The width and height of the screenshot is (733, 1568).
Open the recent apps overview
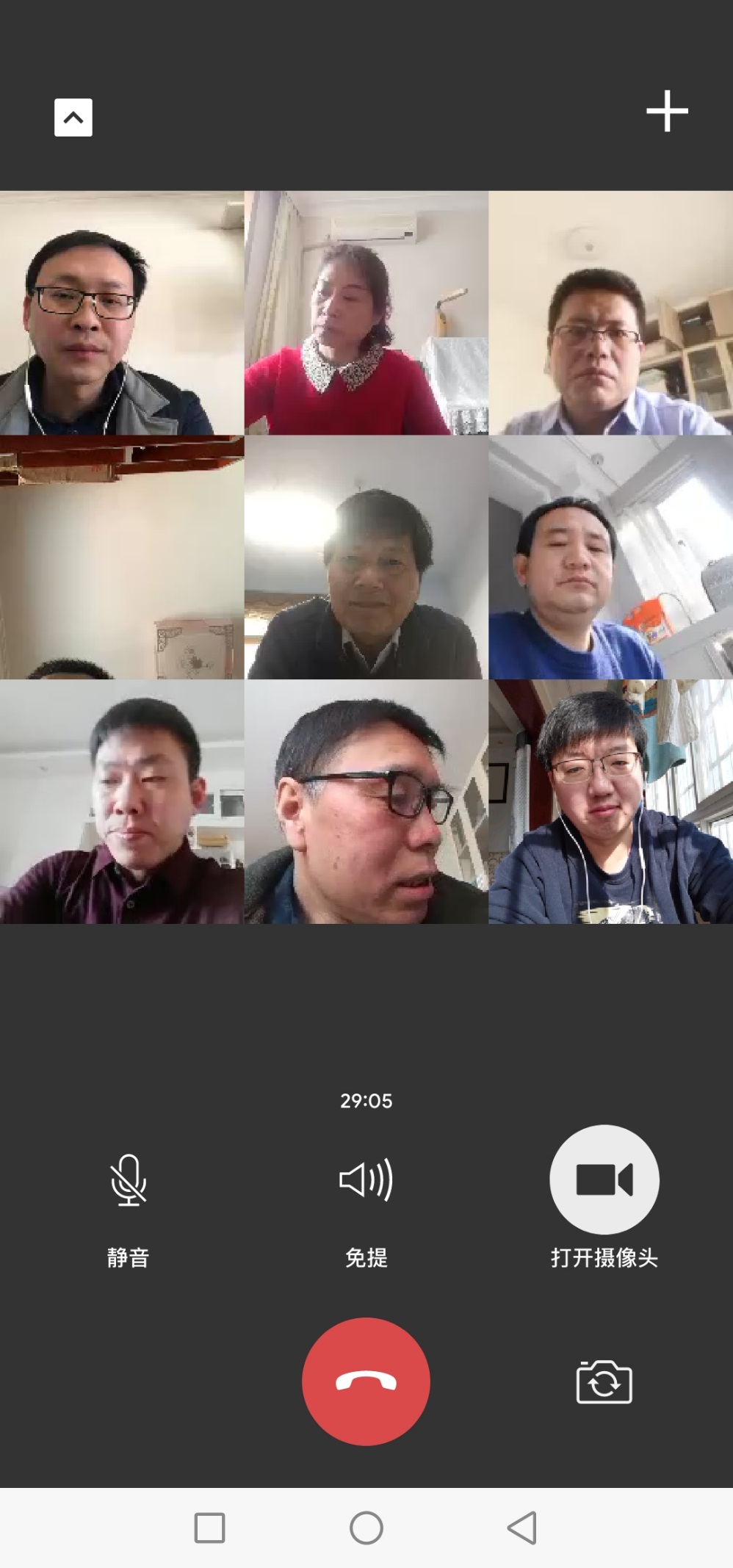click(x=209, y=1528)
